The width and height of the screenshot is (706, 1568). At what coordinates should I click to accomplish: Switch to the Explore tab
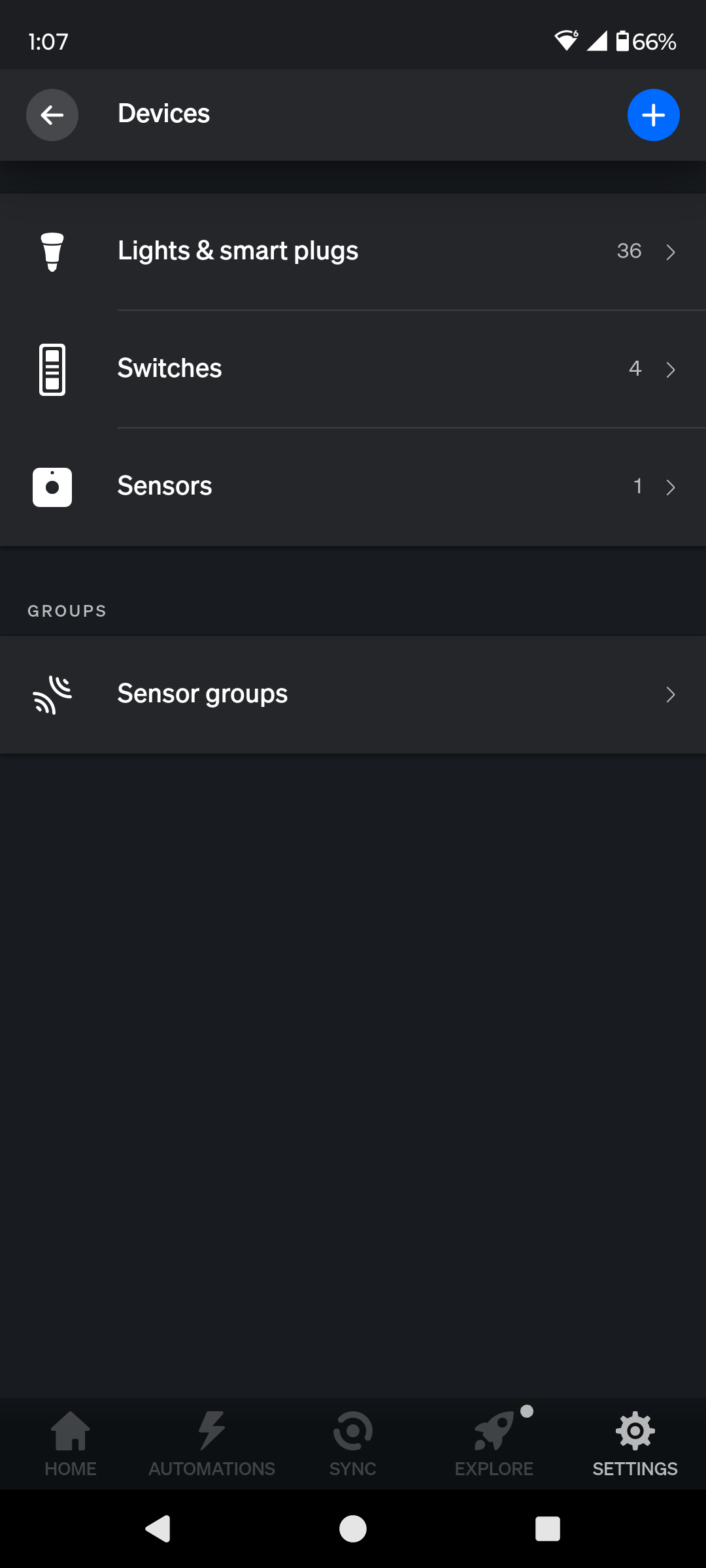tap(494, 1444)
